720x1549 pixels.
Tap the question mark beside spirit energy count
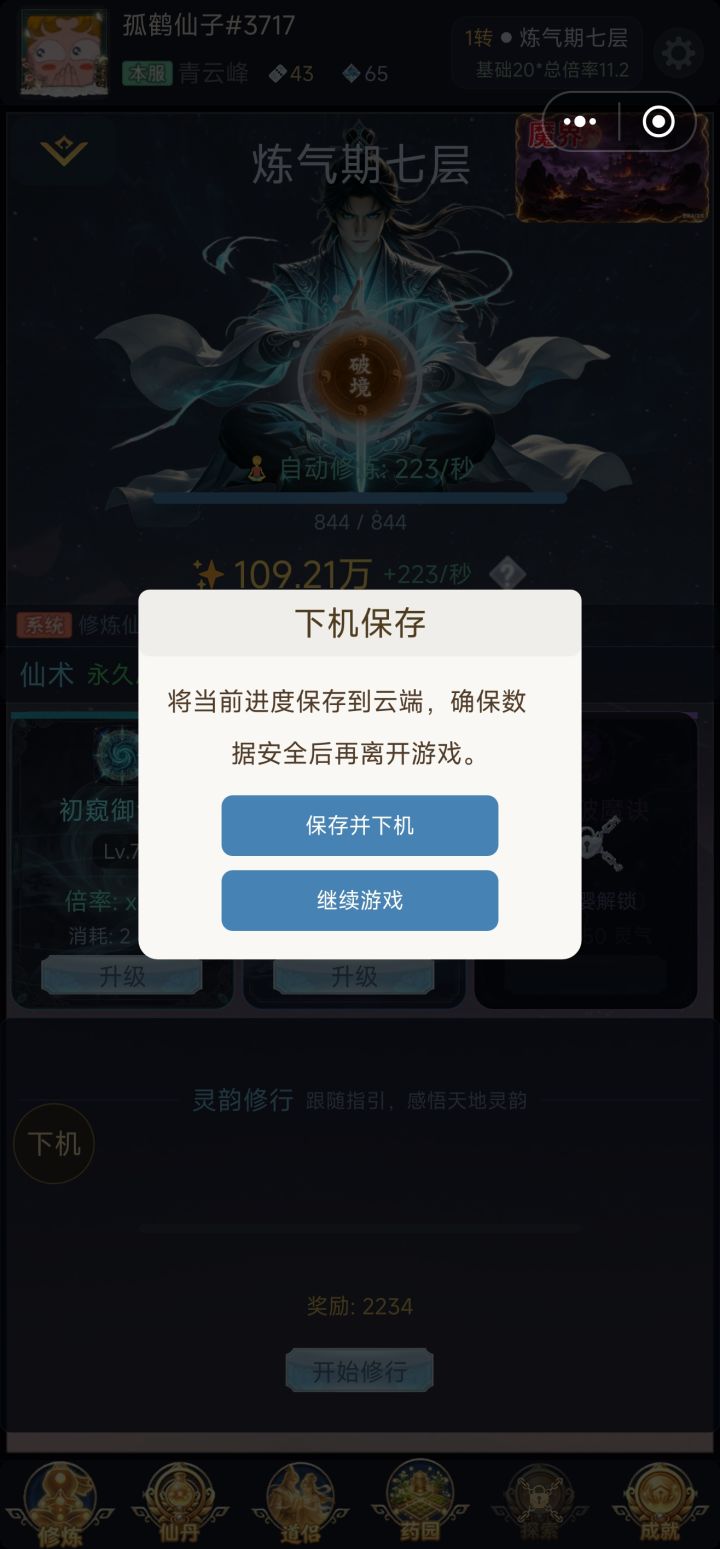click(x=508, y=570)
